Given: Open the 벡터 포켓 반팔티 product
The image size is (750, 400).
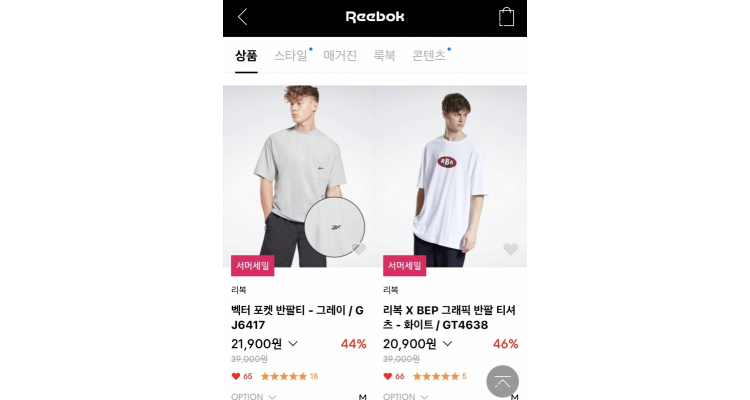Looking at the screenshot, I should tap(298, 176).
